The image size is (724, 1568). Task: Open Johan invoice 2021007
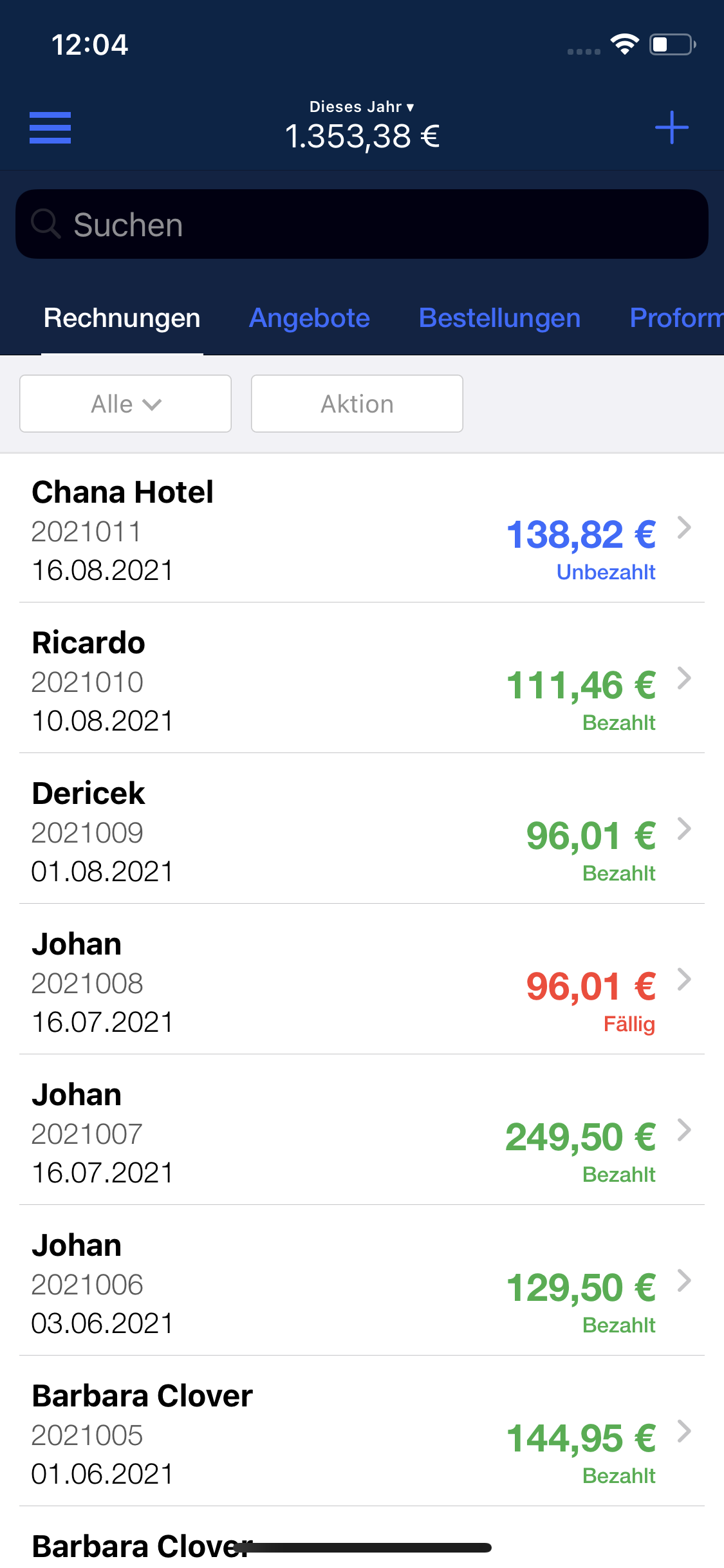coord(362,1130)
